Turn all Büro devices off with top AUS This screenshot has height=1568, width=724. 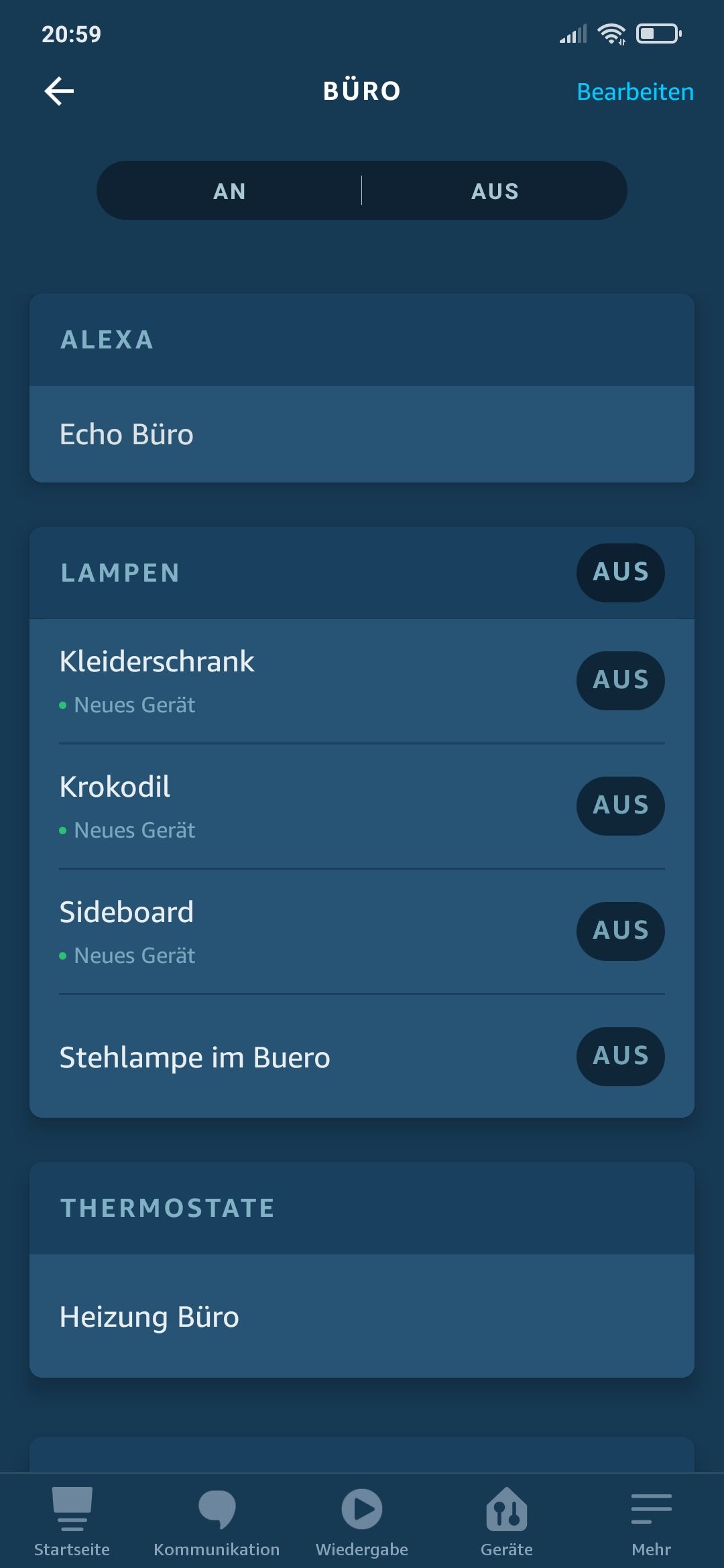pyautogui.click(x=495, y=191)
